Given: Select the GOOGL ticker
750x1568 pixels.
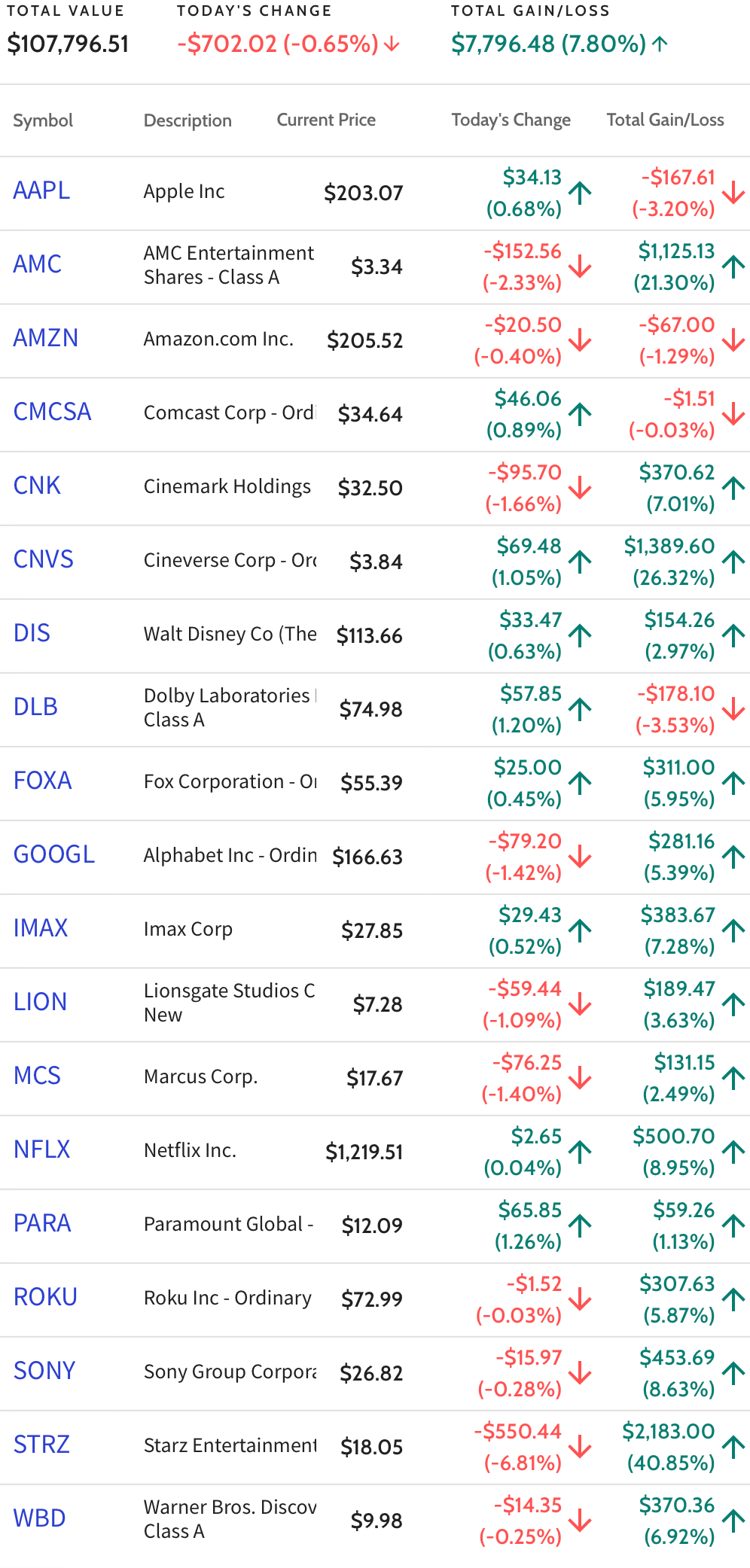Looking at the screenshot, I should (54, 854).
